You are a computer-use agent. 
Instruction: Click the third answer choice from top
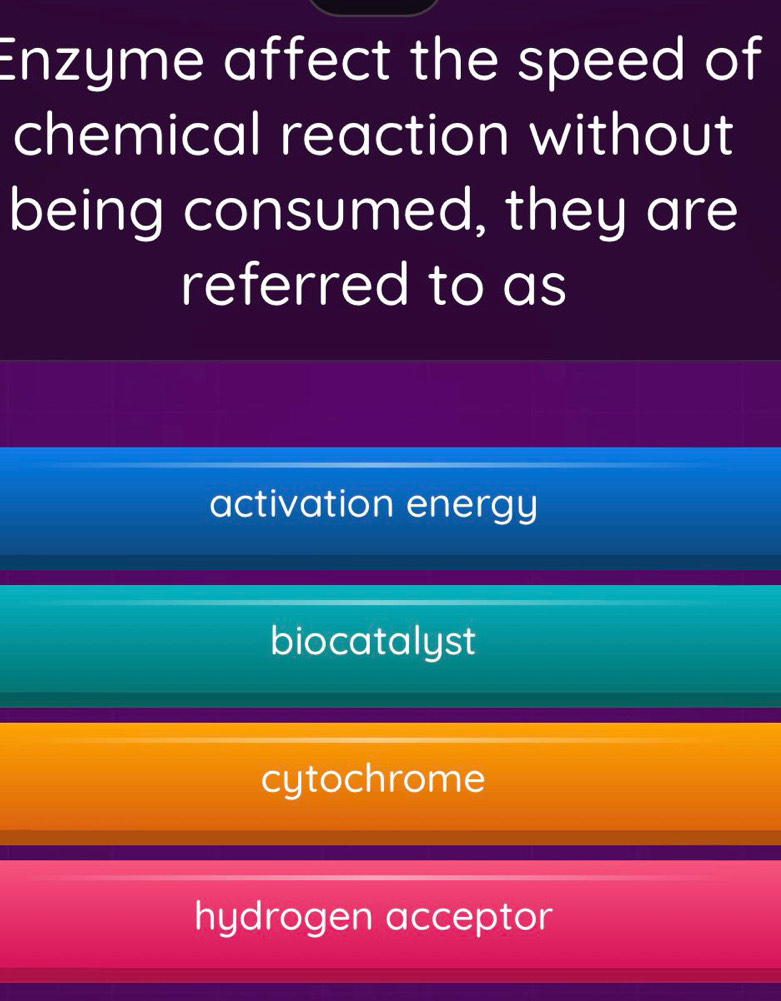[x=375, y=780]
